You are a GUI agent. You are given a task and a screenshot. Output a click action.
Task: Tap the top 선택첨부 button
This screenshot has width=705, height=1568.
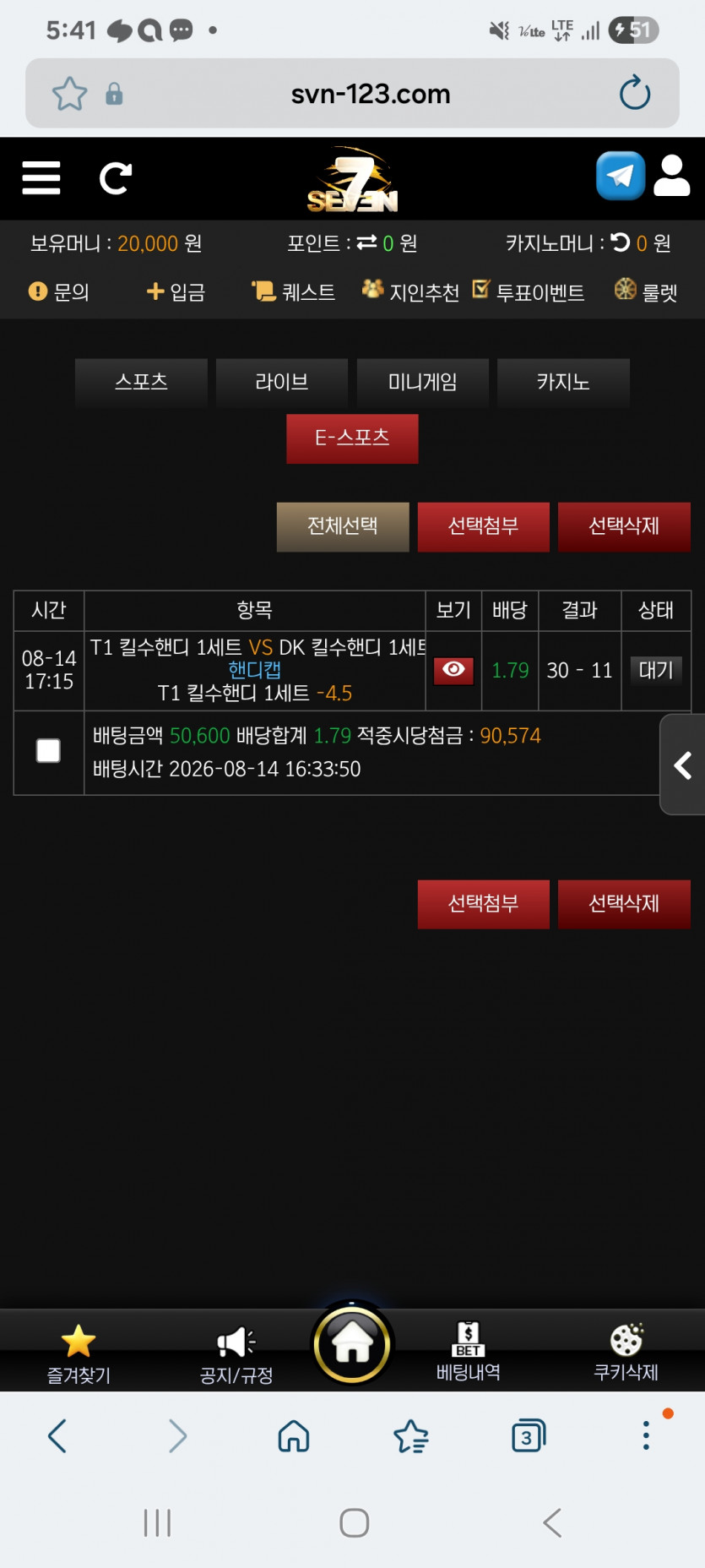(484, 527)
